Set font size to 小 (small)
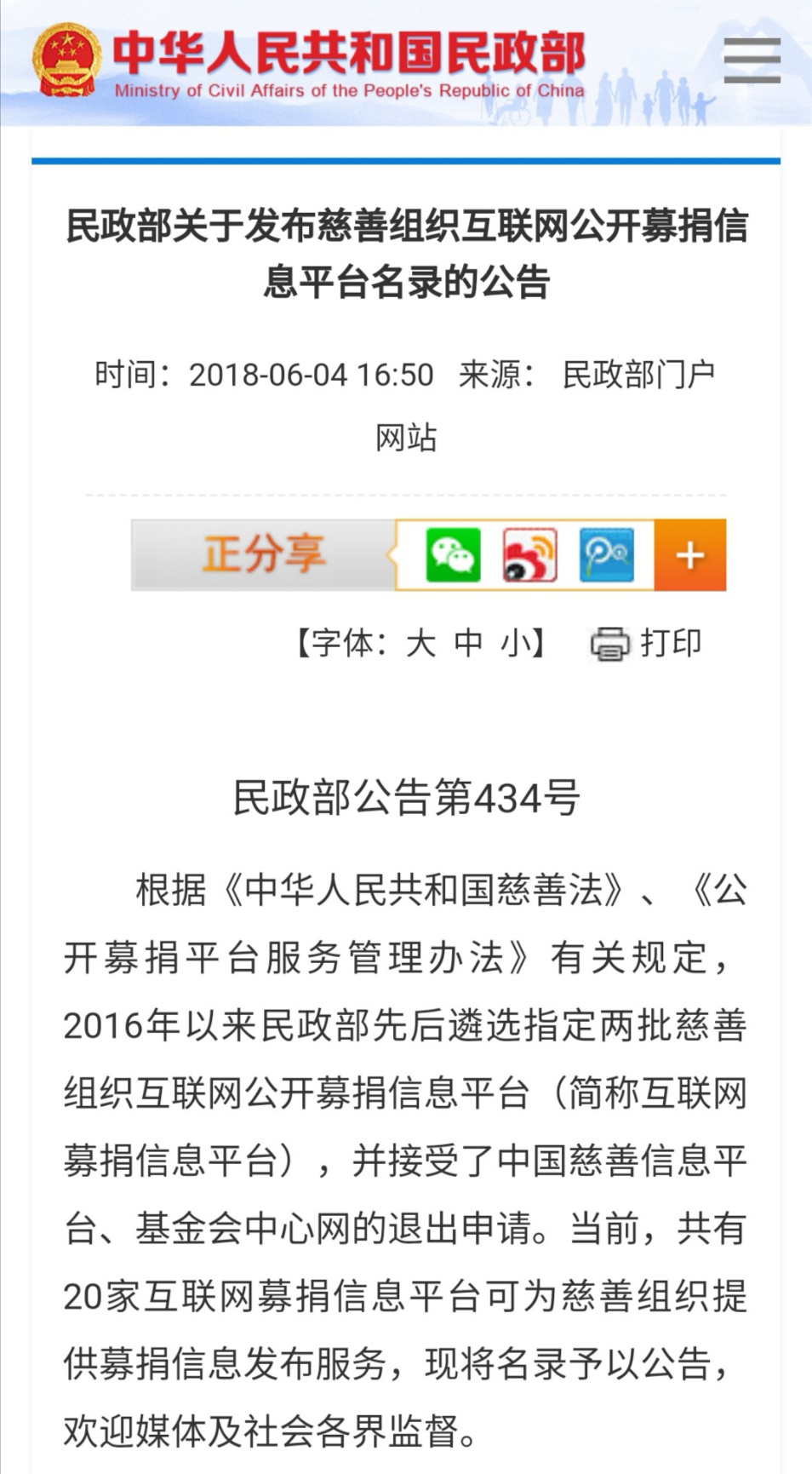Viewport: 812px width, 1474px height. pos(516,643)
